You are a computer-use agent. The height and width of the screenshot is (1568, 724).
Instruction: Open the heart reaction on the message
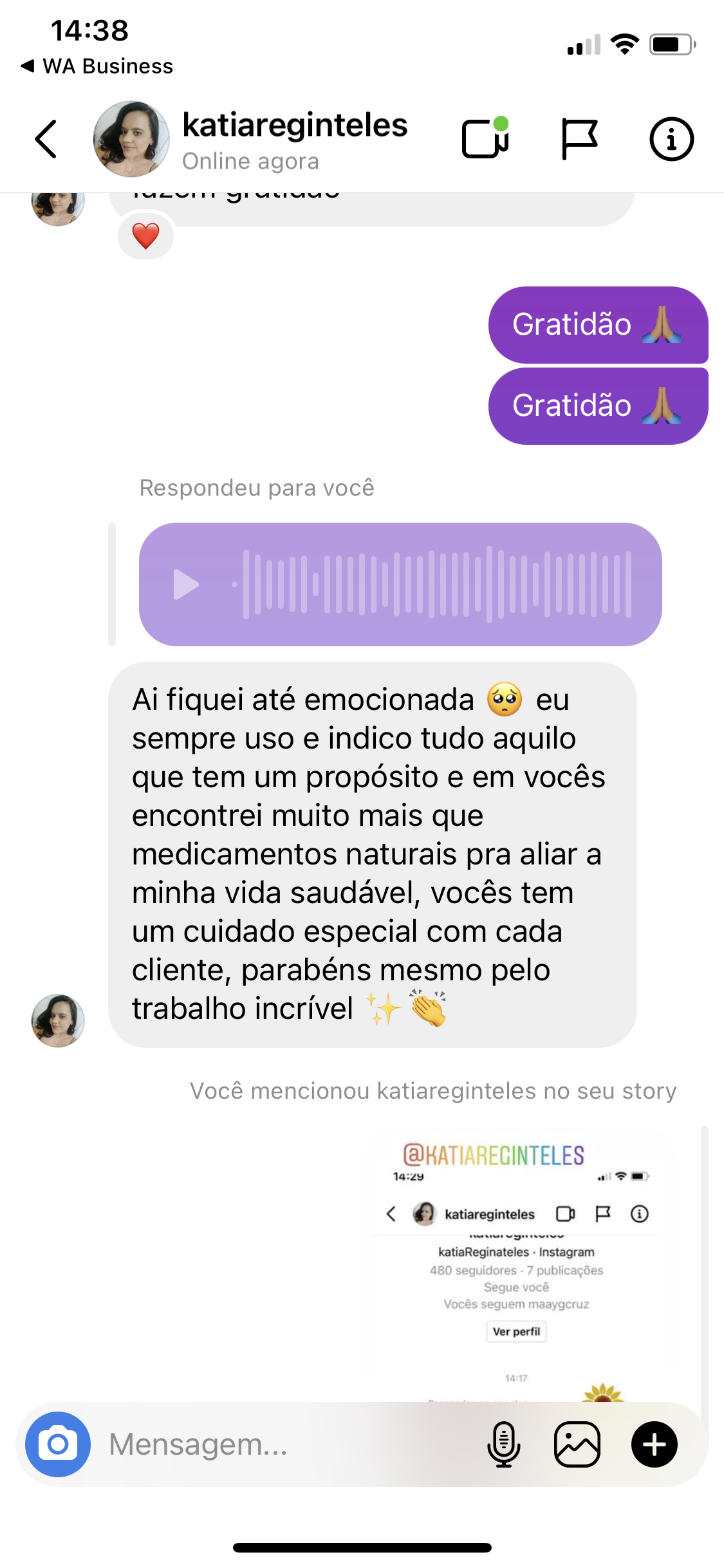[x=146, y=236]
